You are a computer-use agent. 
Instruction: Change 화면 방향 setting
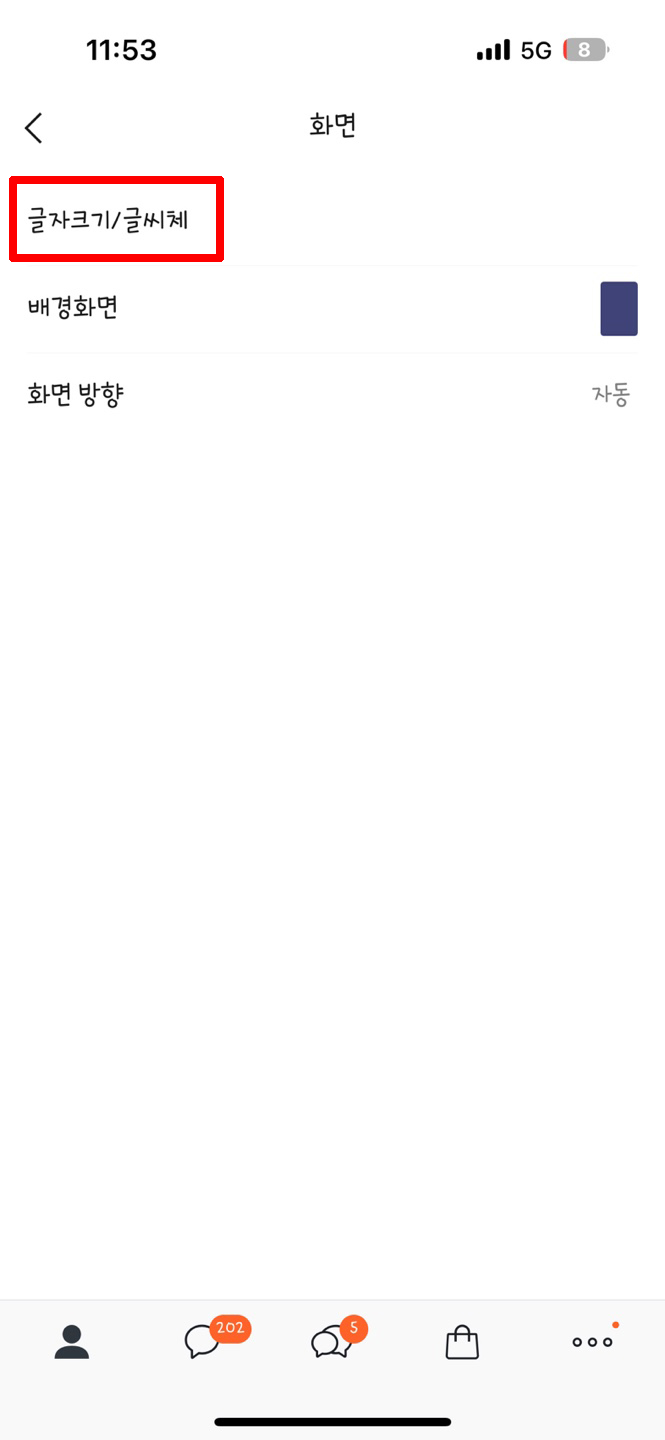pyautogui.click(x=332, y=395)
